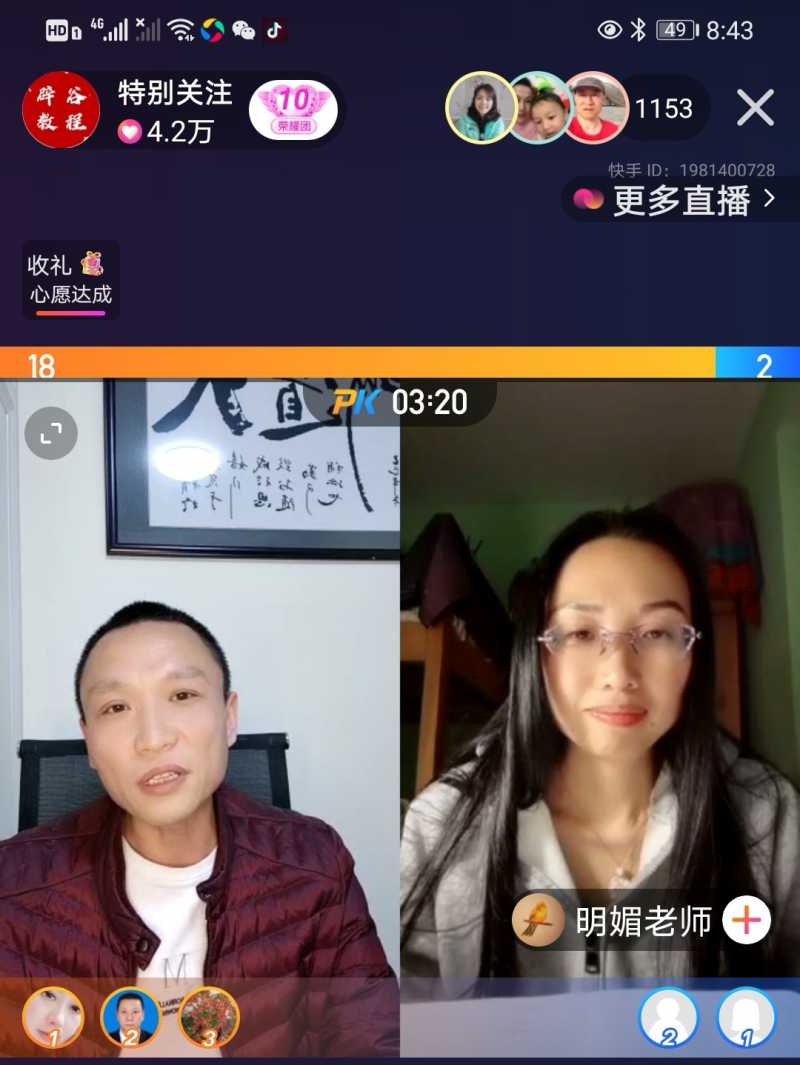
Task: Open the gift box icon beside 收礼
Action: pyautogui.click(x=92, y=265)
